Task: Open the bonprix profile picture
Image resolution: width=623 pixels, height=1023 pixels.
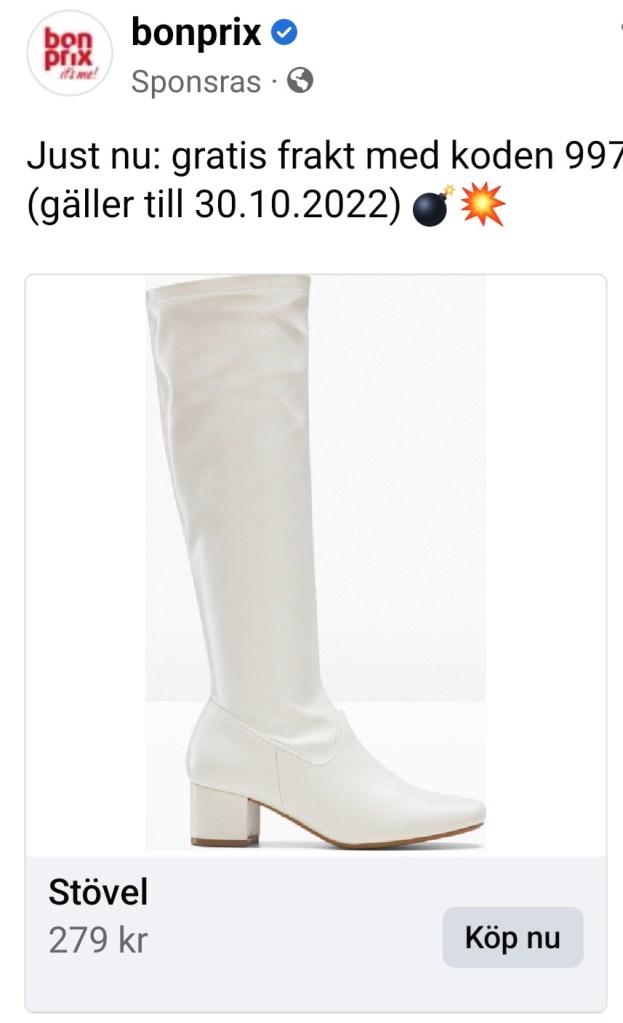Action: (69, 58)
